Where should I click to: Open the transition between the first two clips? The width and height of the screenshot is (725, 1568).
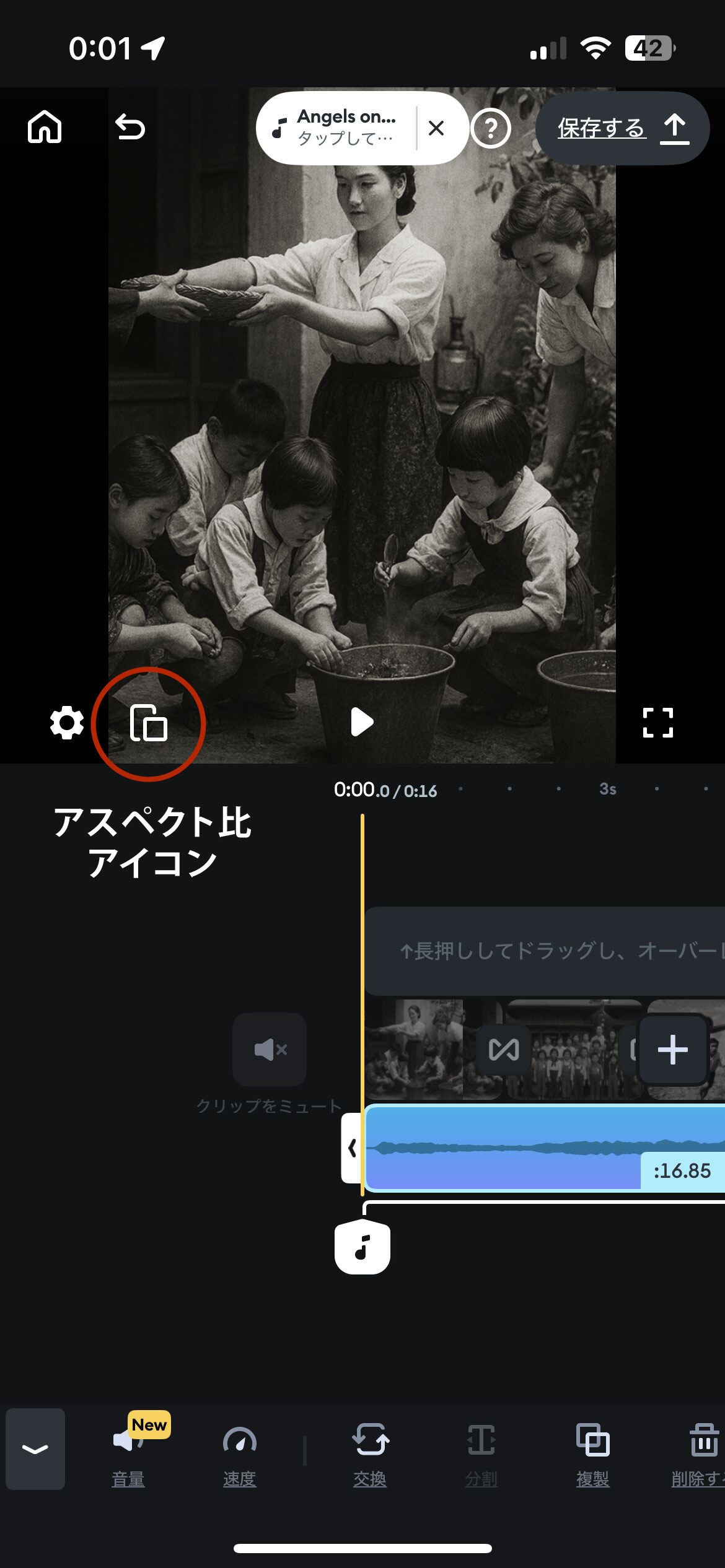504,1050
